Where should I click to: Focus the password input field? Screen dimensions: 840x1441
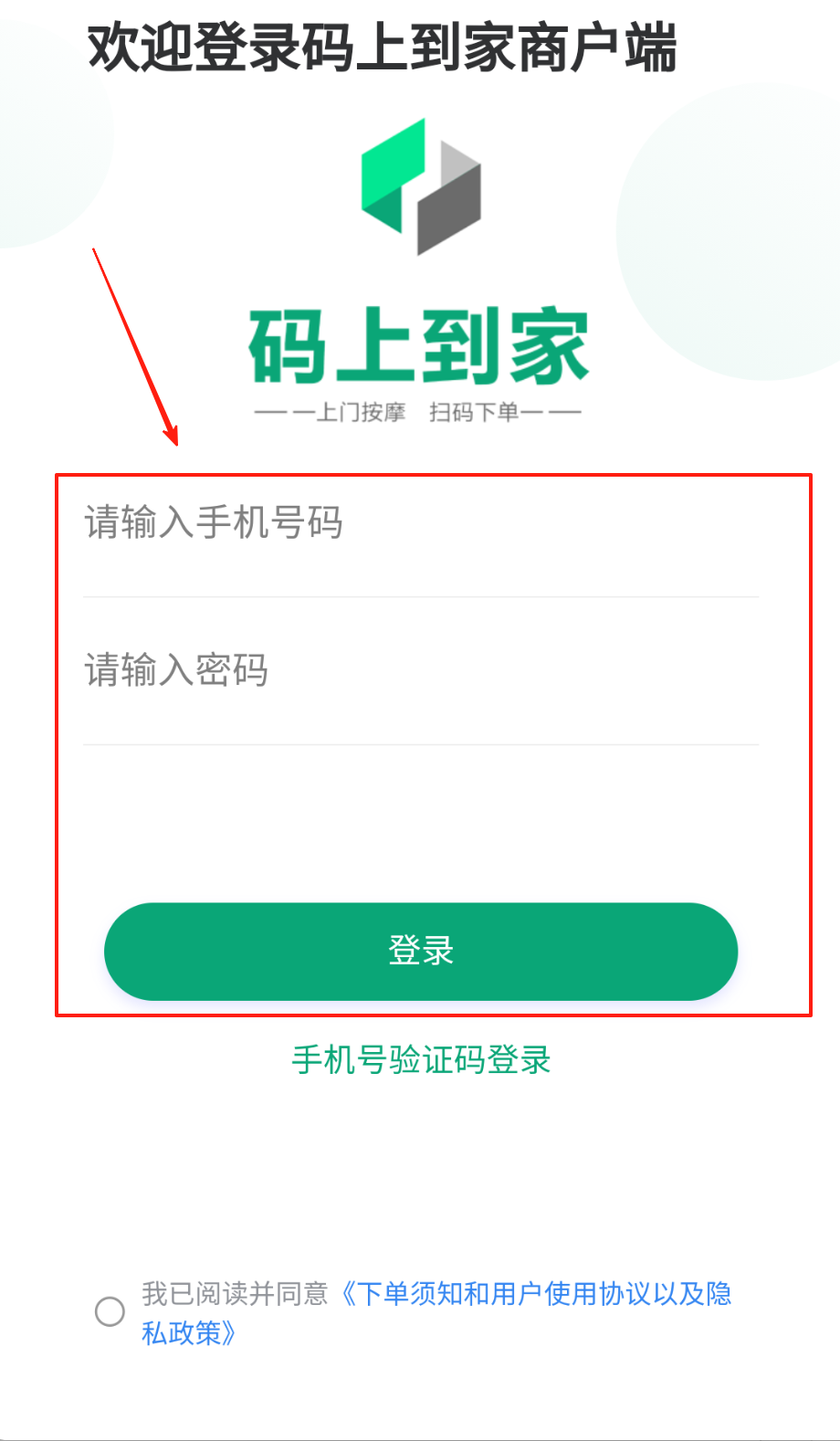coord(420,671)
